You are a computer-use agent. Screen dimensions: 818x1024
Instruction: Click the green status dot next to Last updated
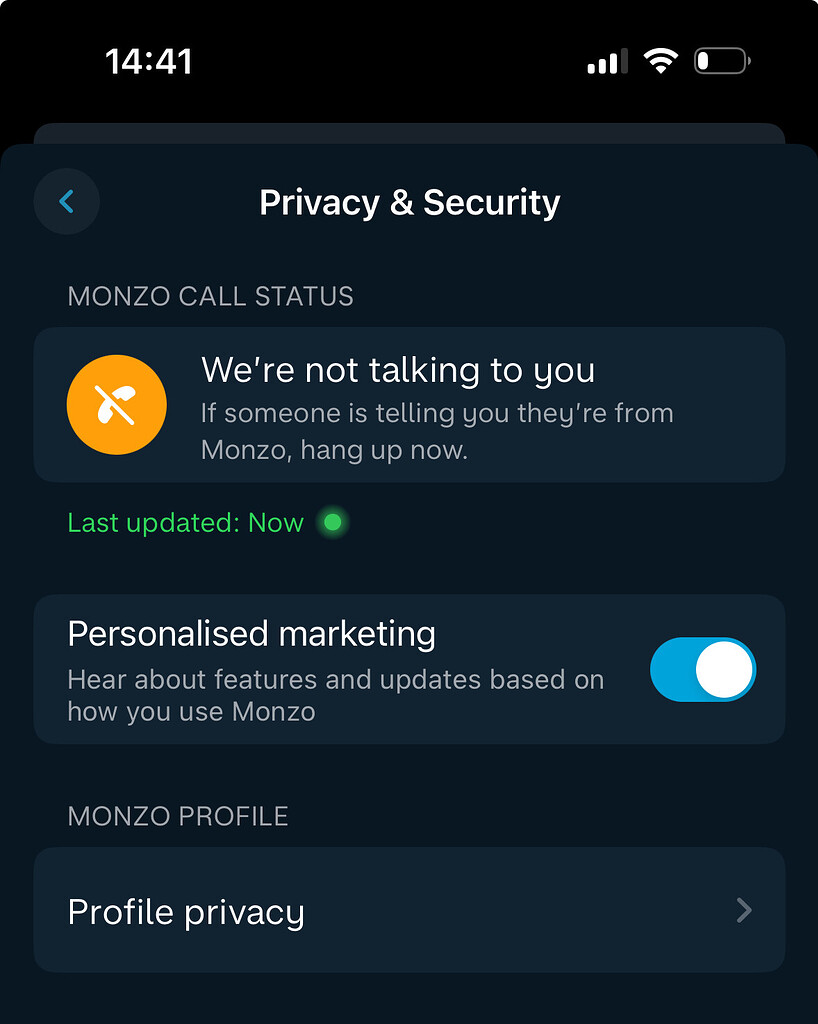click(331, 522)
